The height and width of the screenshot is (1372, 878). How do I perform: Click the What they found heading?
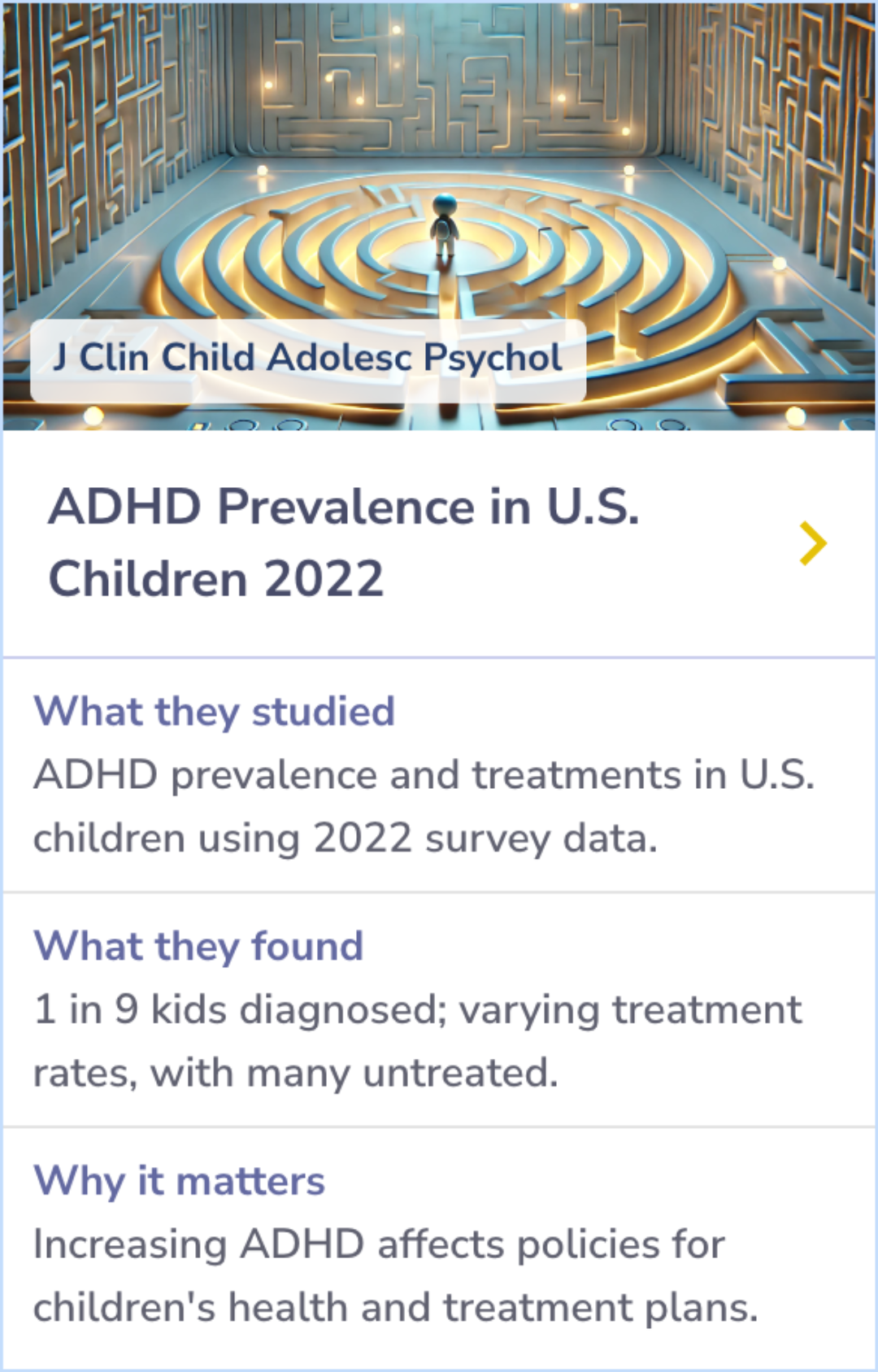click(198, 944)
